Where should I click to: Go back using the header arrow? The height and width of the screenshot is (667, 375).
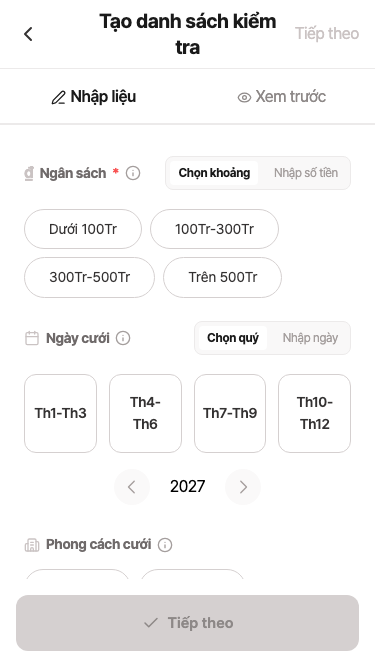tap(28, 34)
